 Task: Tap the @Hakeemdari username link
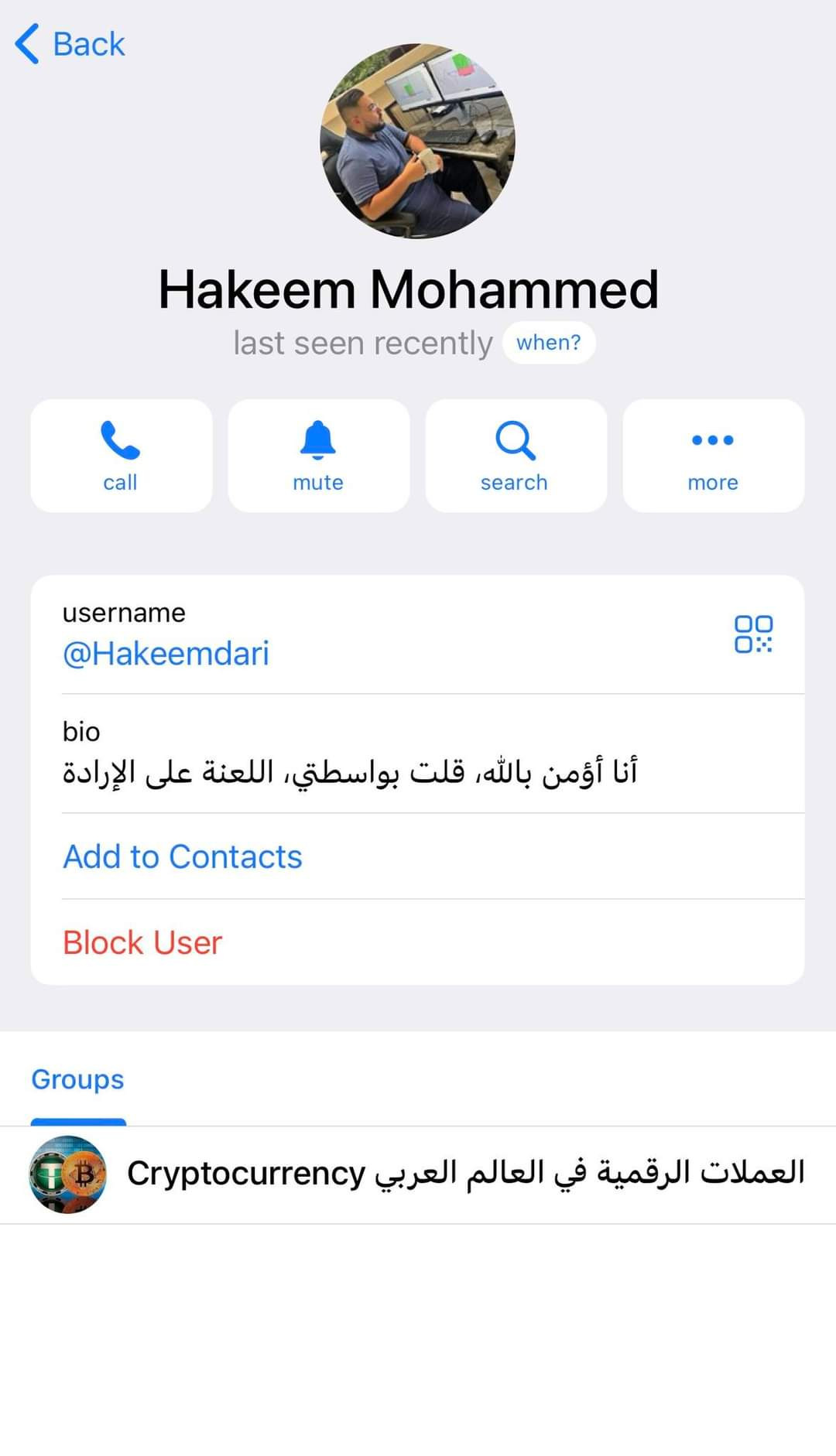click(166, 654)
